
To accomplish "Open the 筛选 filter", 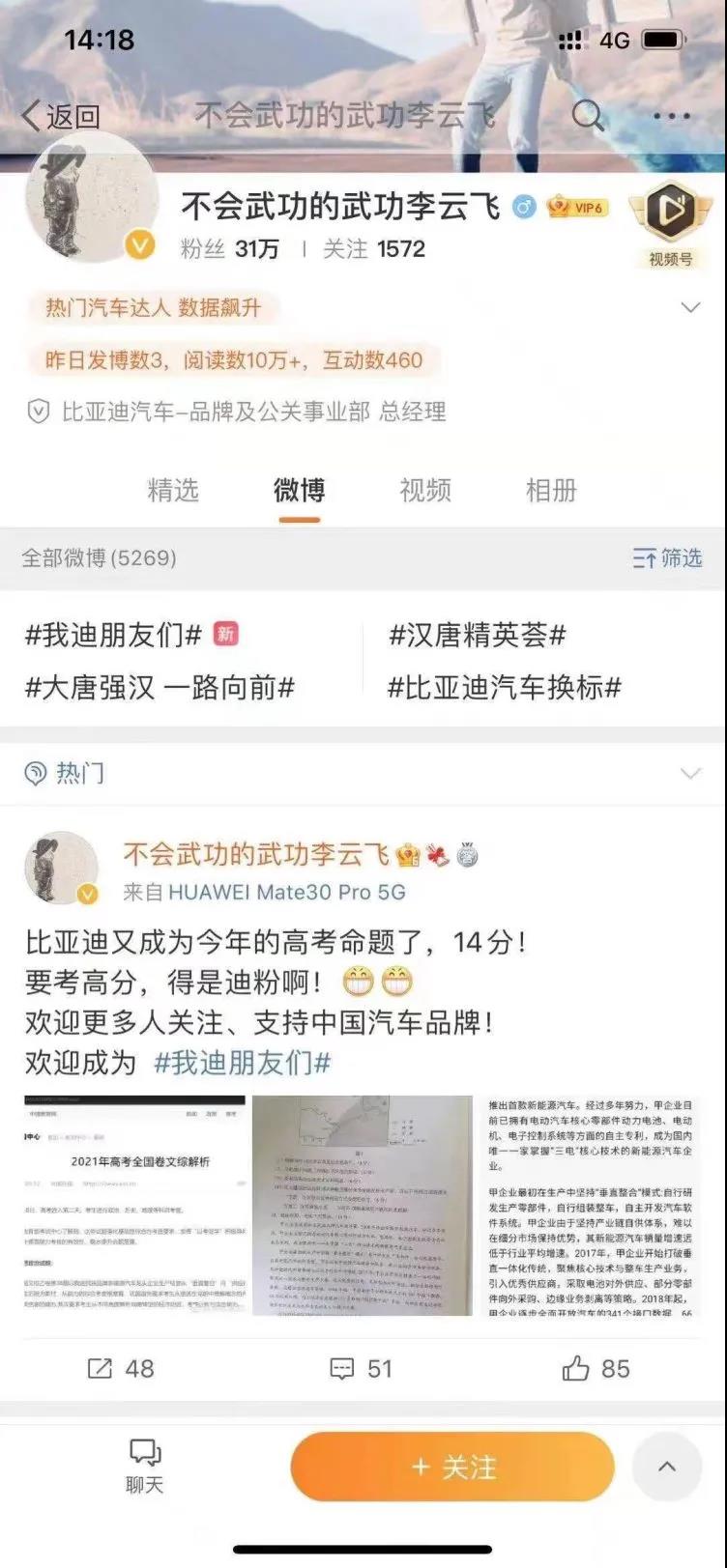I will (668, 557).
